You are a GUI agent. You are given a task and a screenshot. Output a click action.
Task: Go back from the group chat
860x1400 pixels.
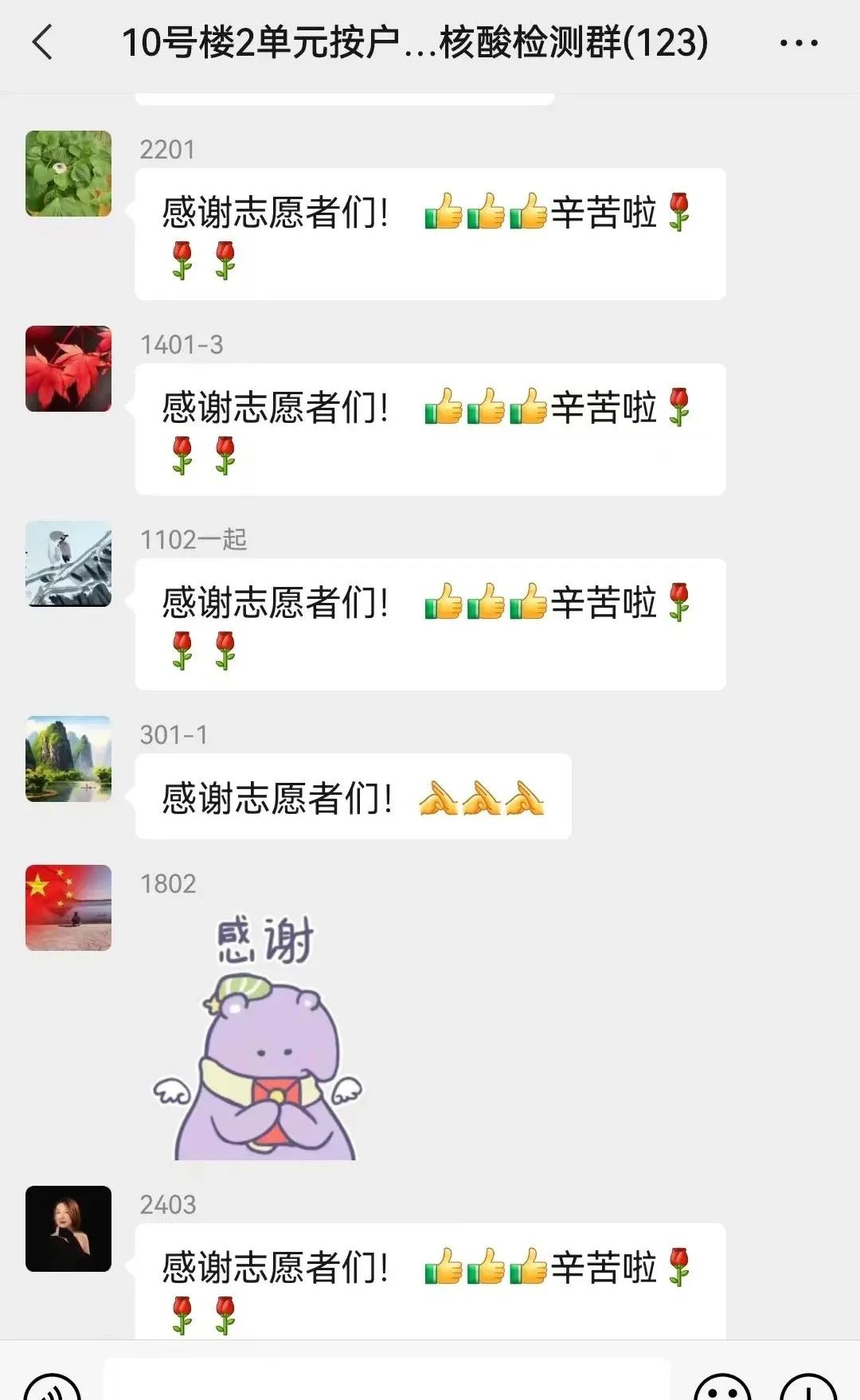point(43,43)
